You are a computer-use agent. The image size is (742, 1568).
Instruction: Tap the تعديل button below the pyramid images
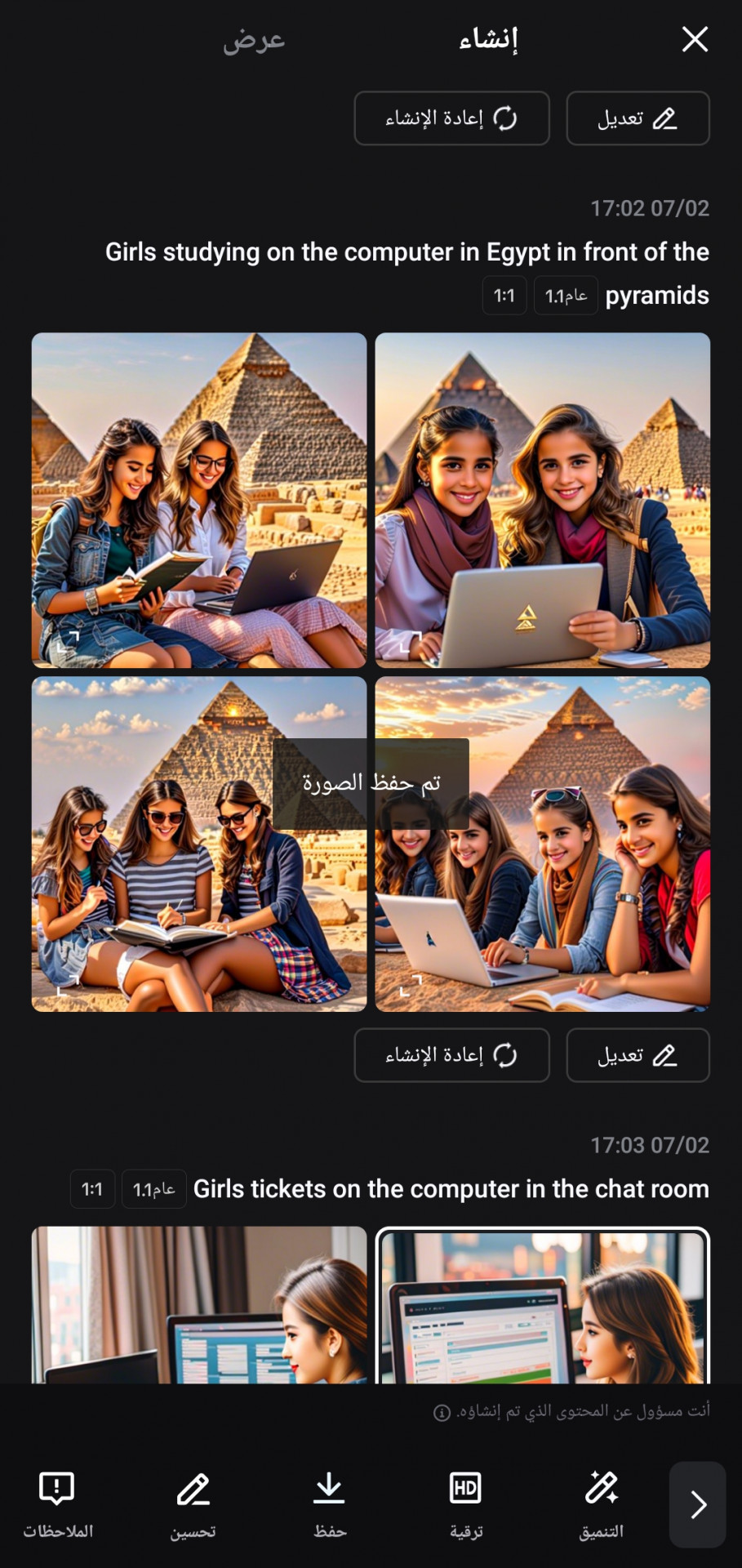click(638, 1055)
